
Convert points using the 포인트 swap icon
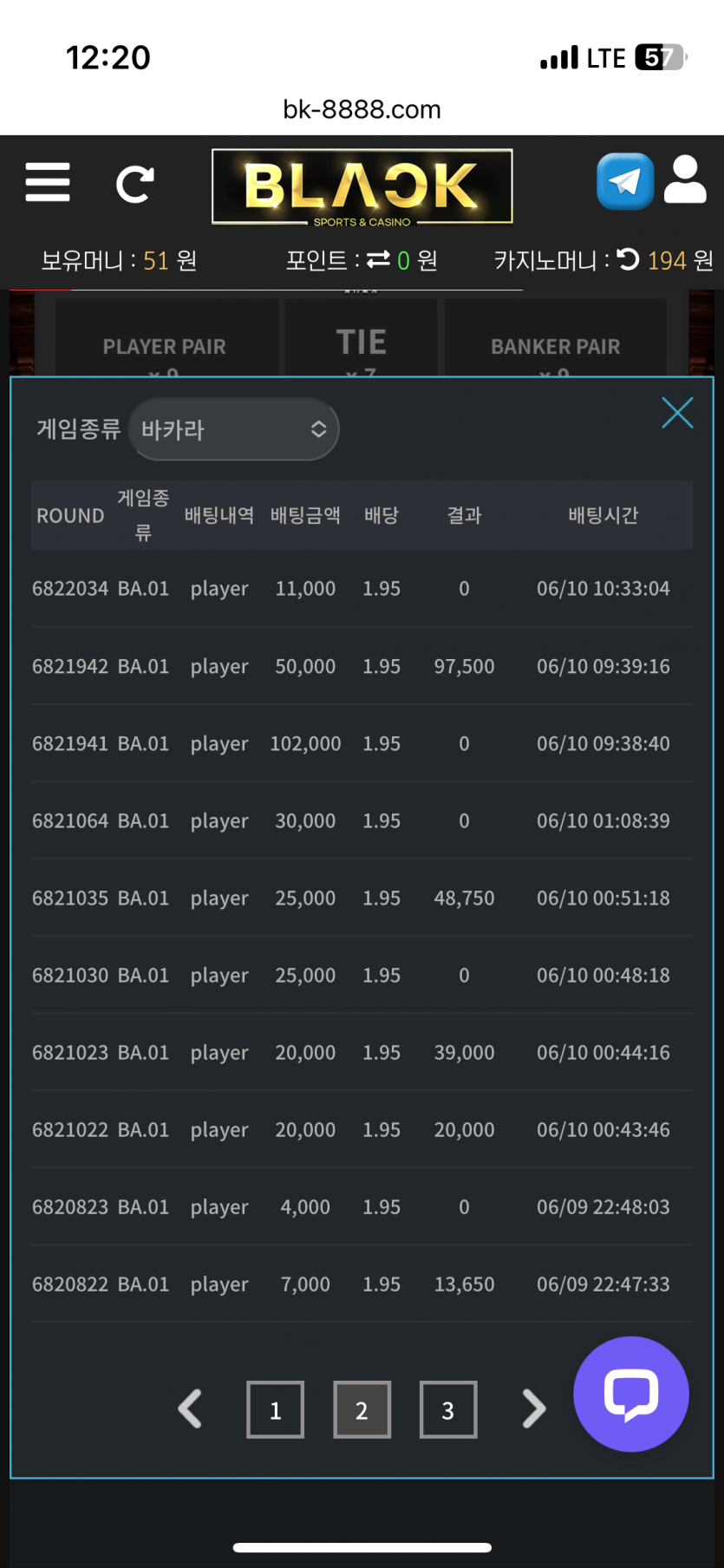[378, 259]
